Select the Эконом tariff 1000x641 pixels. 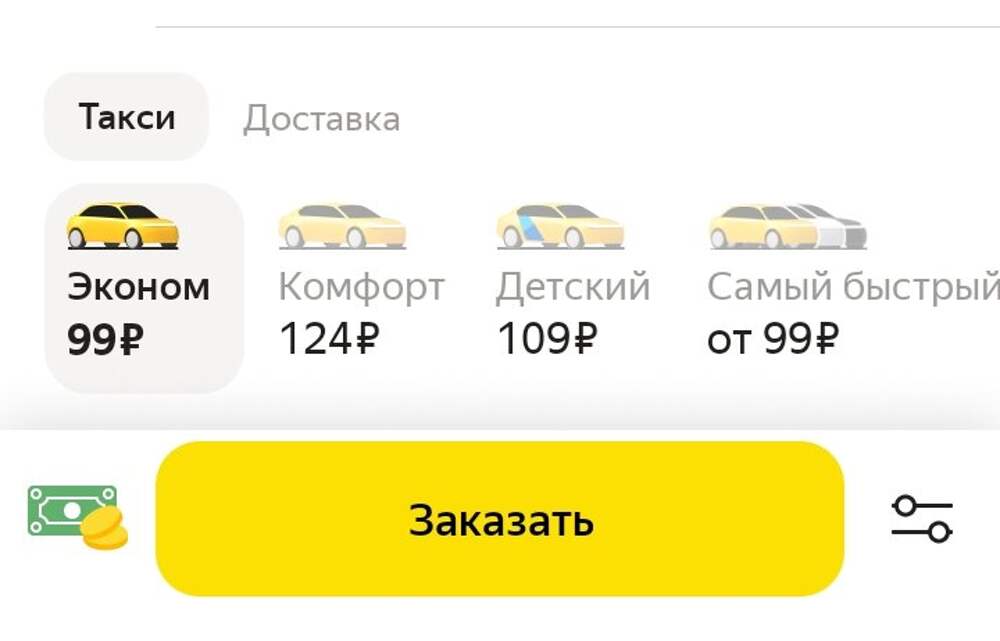(143, 287)
